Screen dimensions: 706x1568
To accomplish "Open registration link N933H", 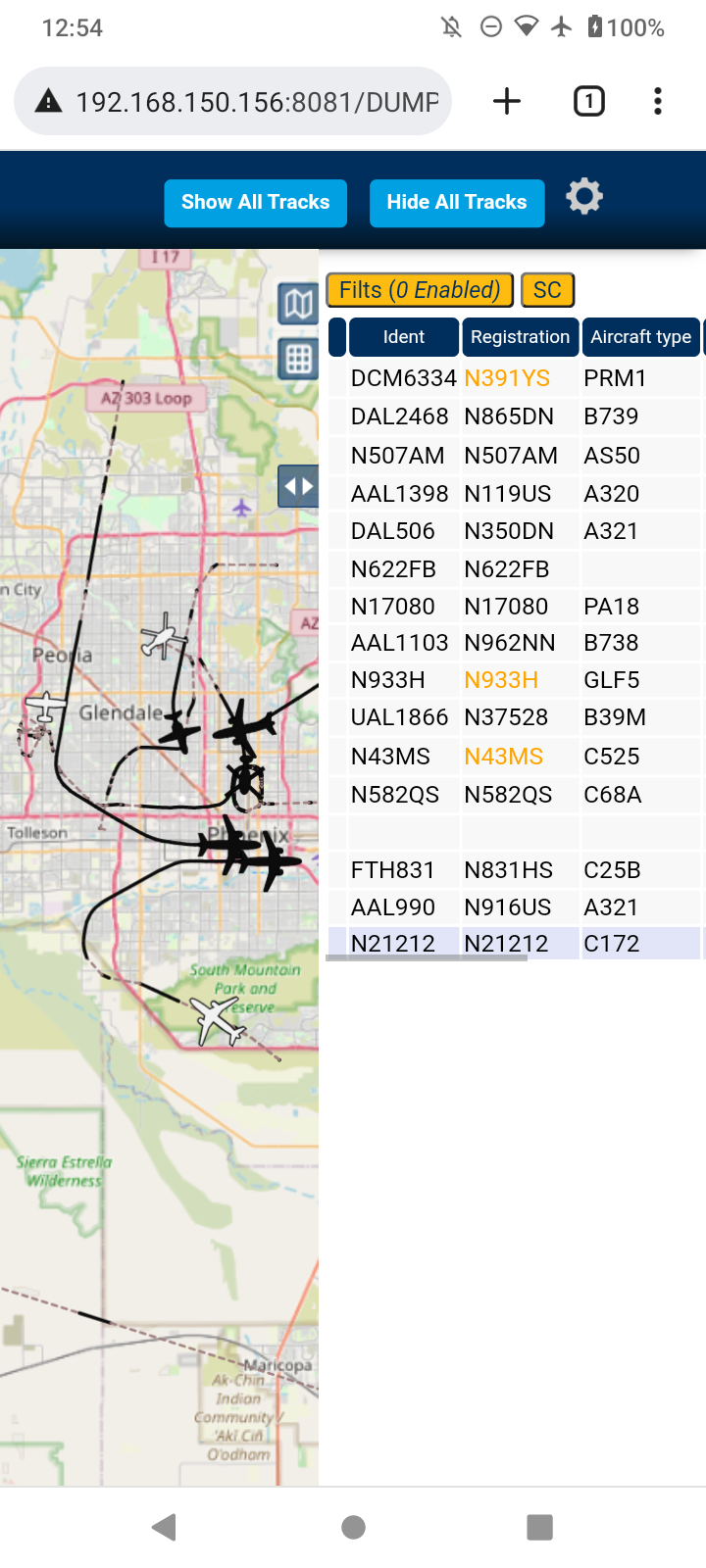I will pos(501,680).
